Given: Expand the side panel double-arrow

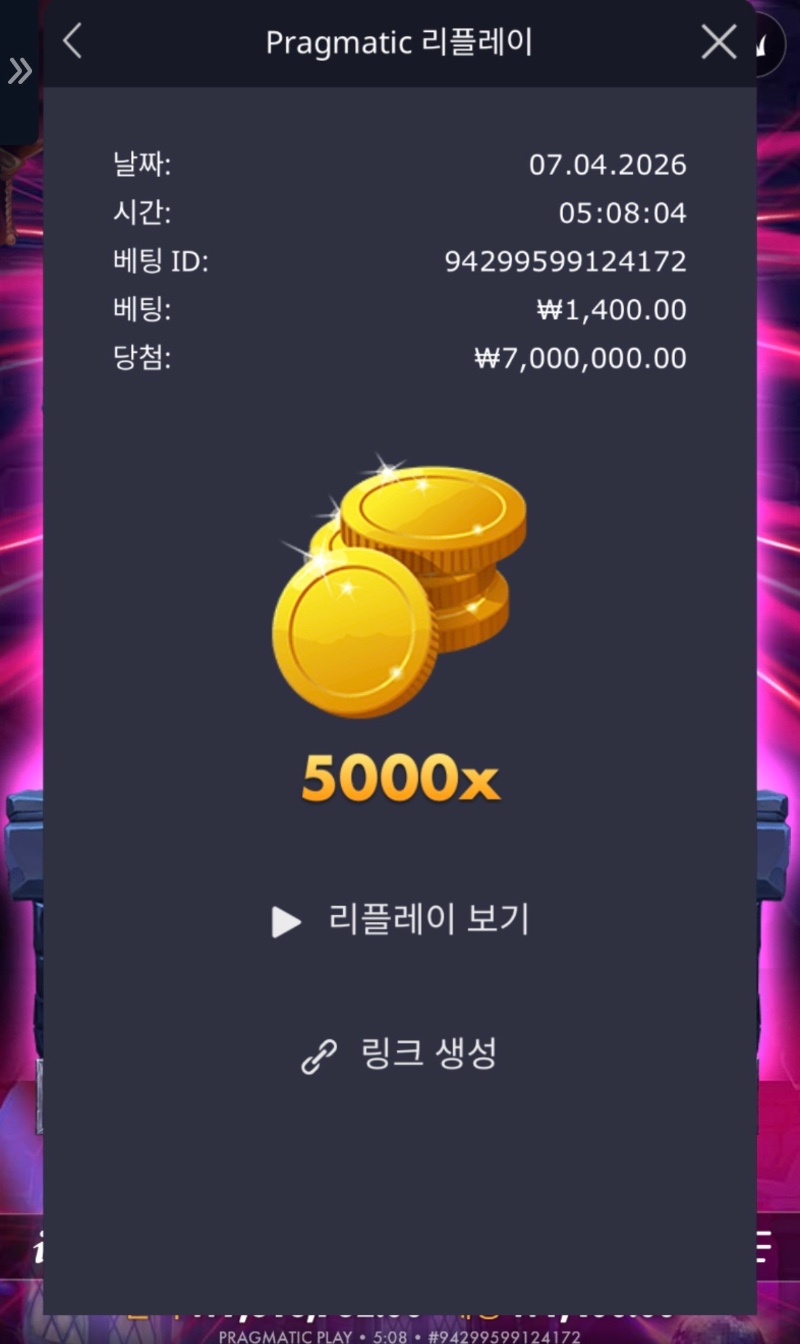Looking at the screenshot, I should (x=20, y=71).
